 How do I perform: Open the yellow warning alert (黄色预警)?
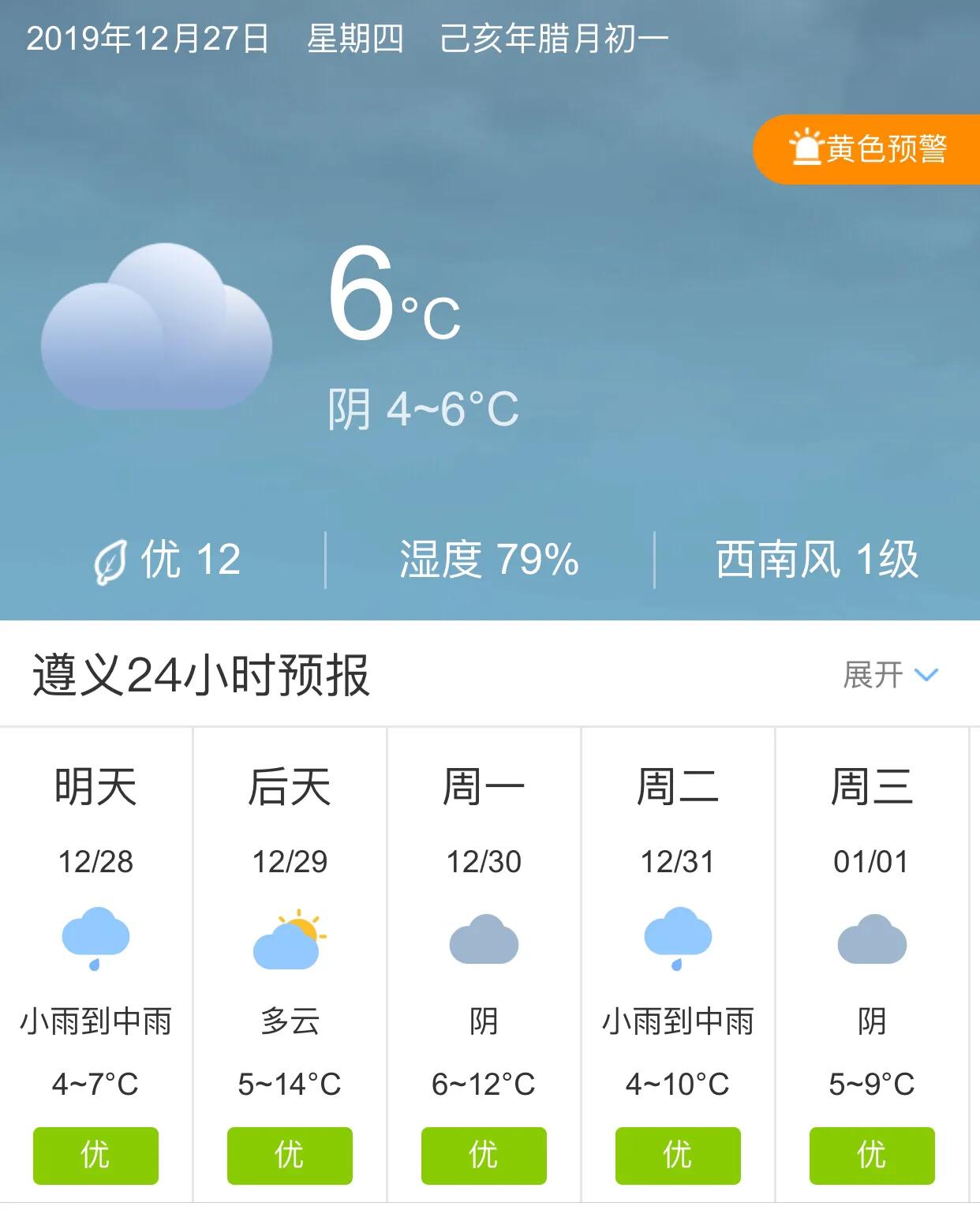pos(868,149)
